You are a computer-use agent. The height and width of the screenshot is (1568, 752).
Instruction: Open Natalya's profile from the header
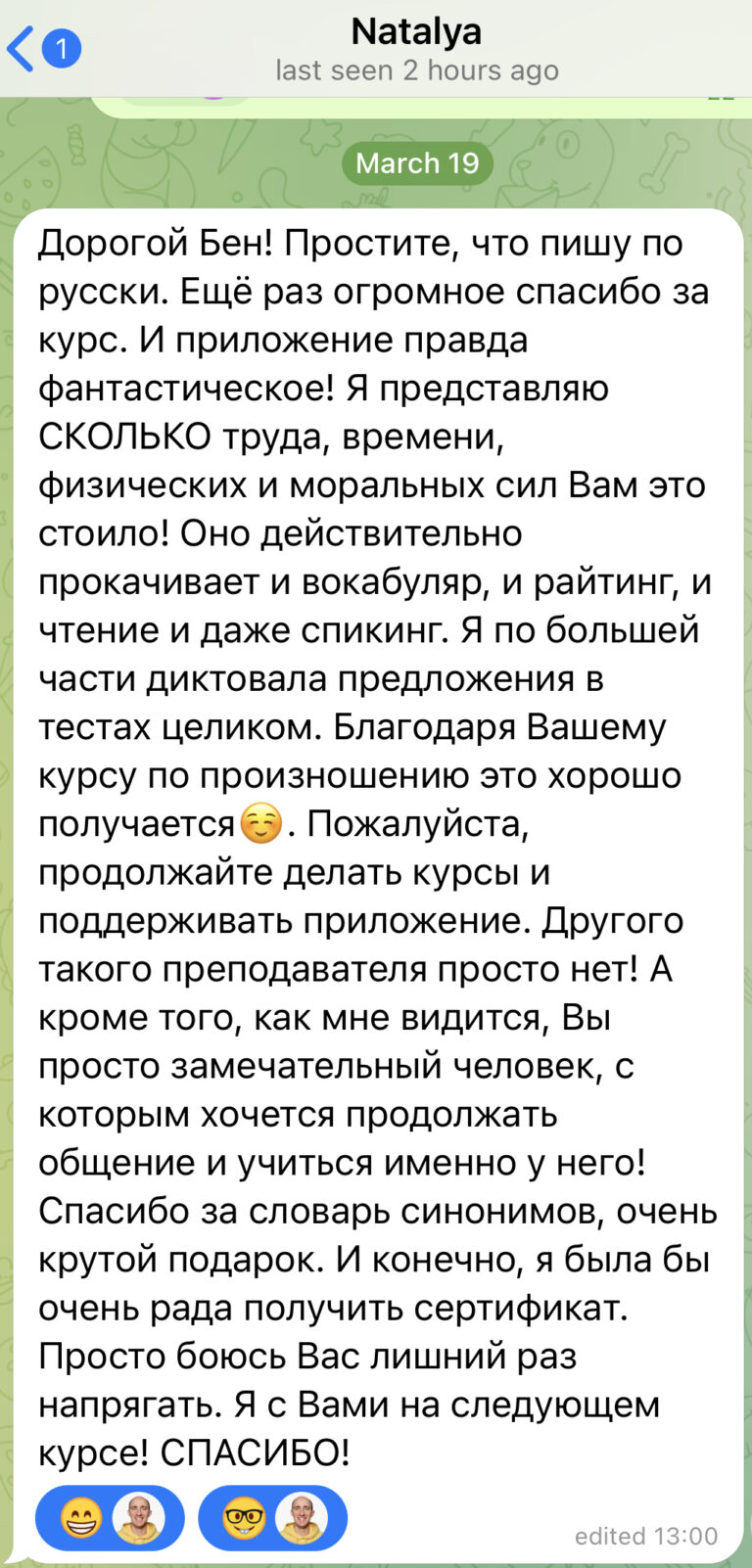pyautogui.click(x=416, y=49)
